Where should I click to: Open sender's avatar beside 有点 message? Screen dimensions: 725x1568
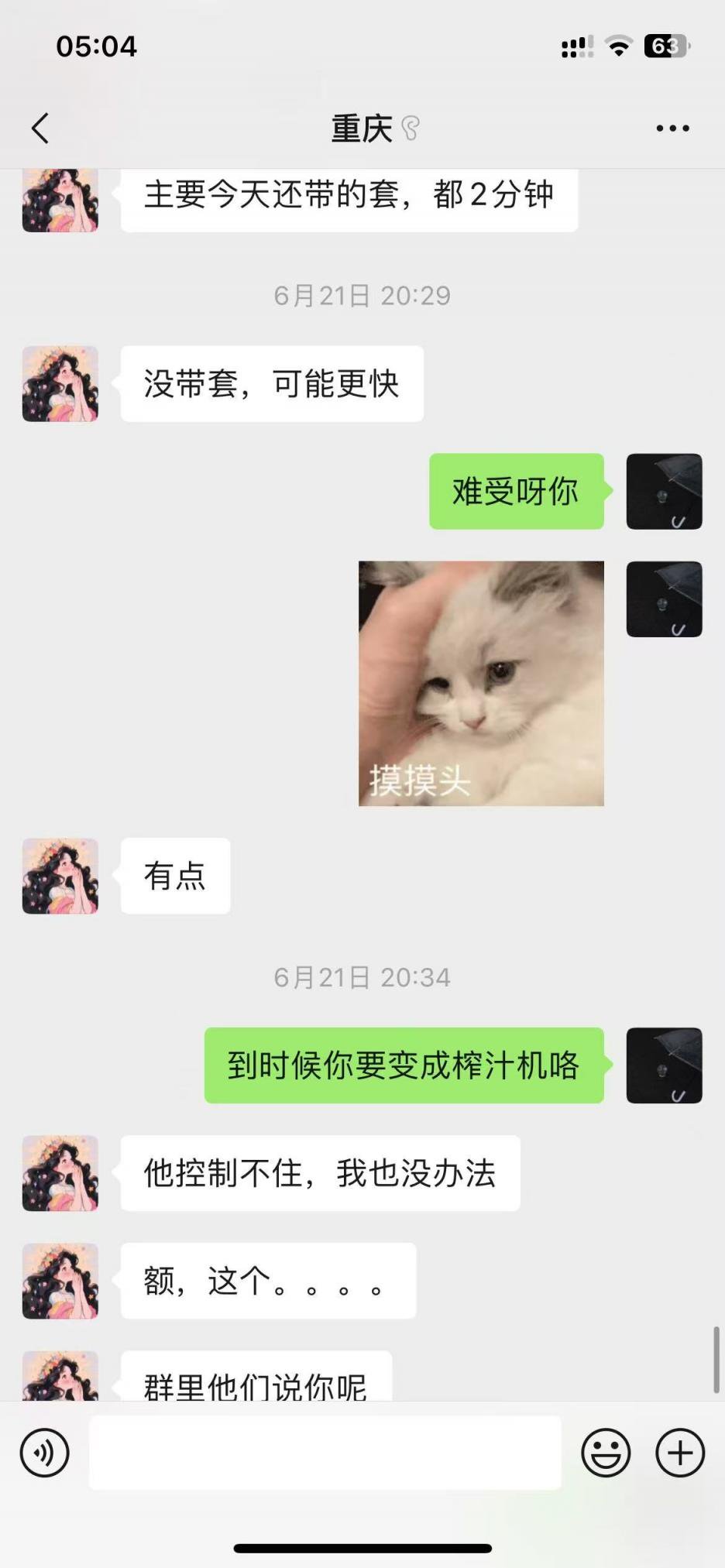pyautogui.click(x=60, y=876)
